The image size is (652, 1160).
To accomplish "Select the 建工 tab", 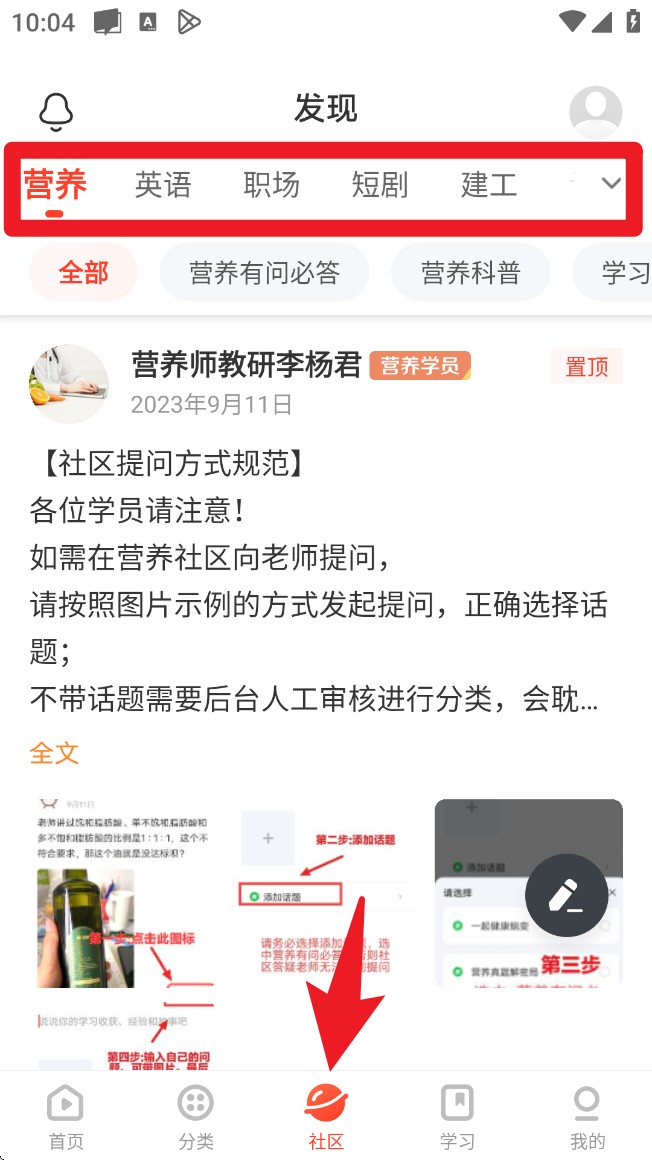I will pos(488,184).
